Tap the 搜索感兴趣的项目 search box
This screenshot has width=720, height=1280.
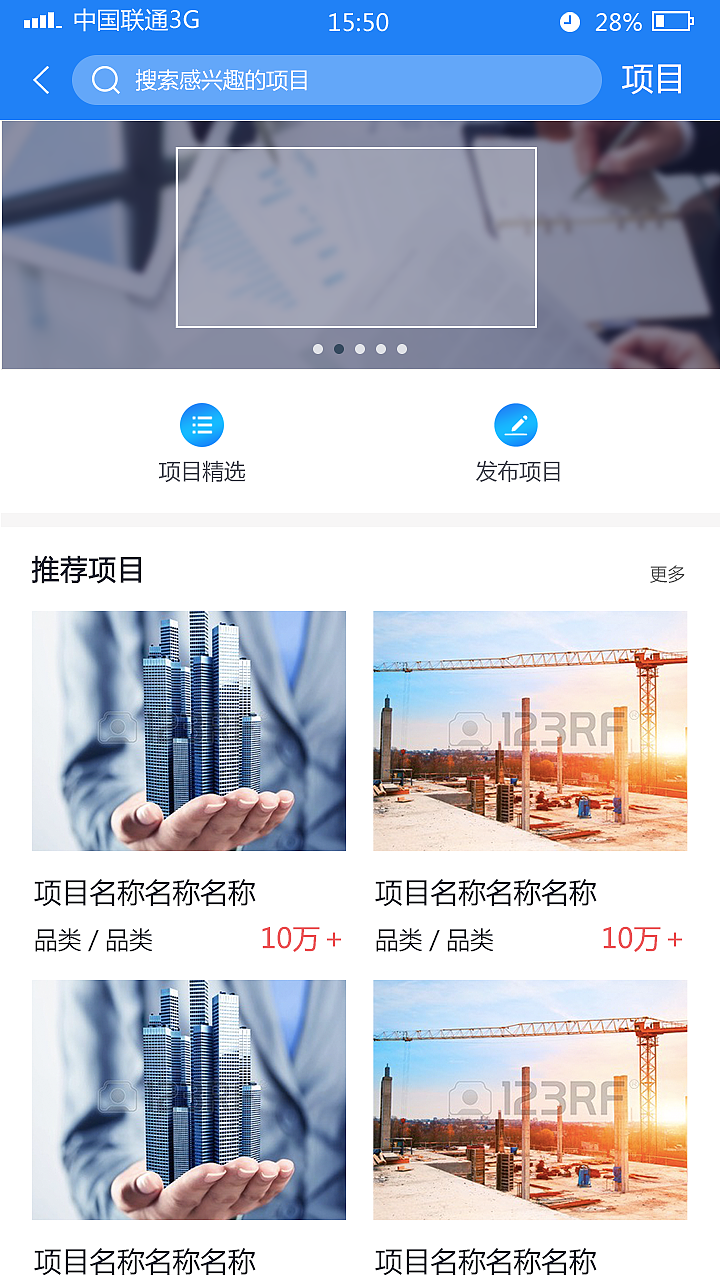pyautogui.click(x=336, y=80)
